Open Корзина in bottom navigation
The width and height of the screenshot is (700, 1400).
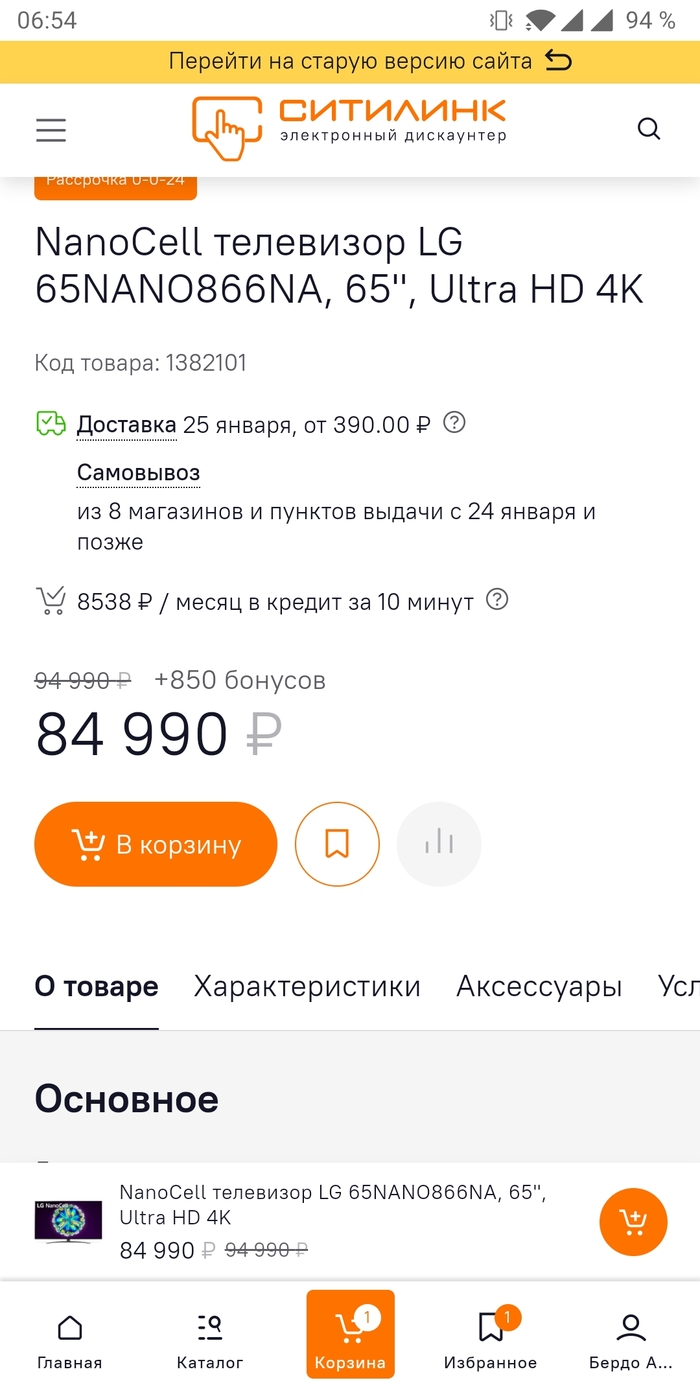[x=350, y=1336]
